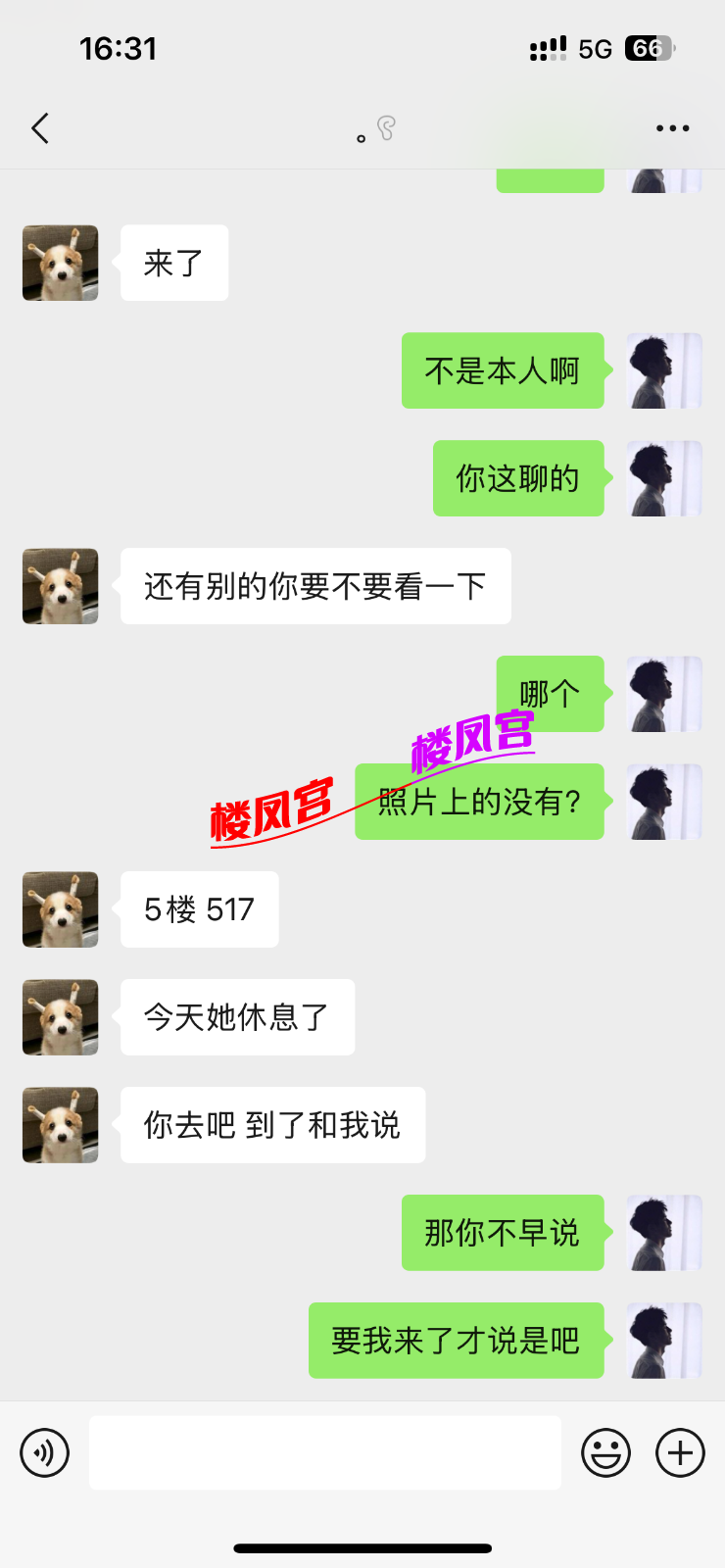Open the dog avatar beside "5楼 517"
Viewport: 725px width, 1568px height.
pos(61,909)
